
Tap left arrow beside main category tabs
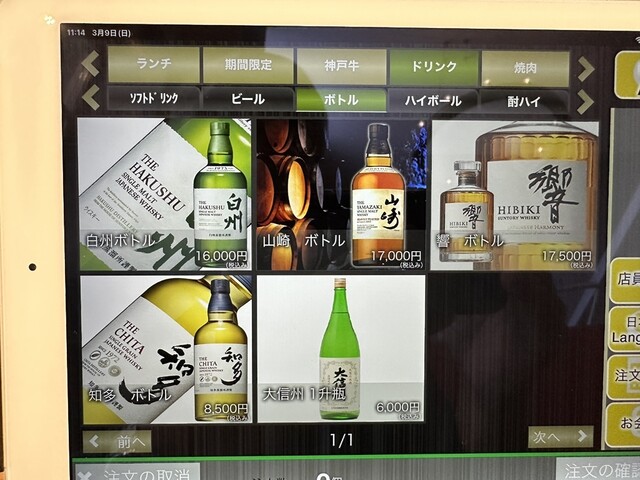point(90,64)
